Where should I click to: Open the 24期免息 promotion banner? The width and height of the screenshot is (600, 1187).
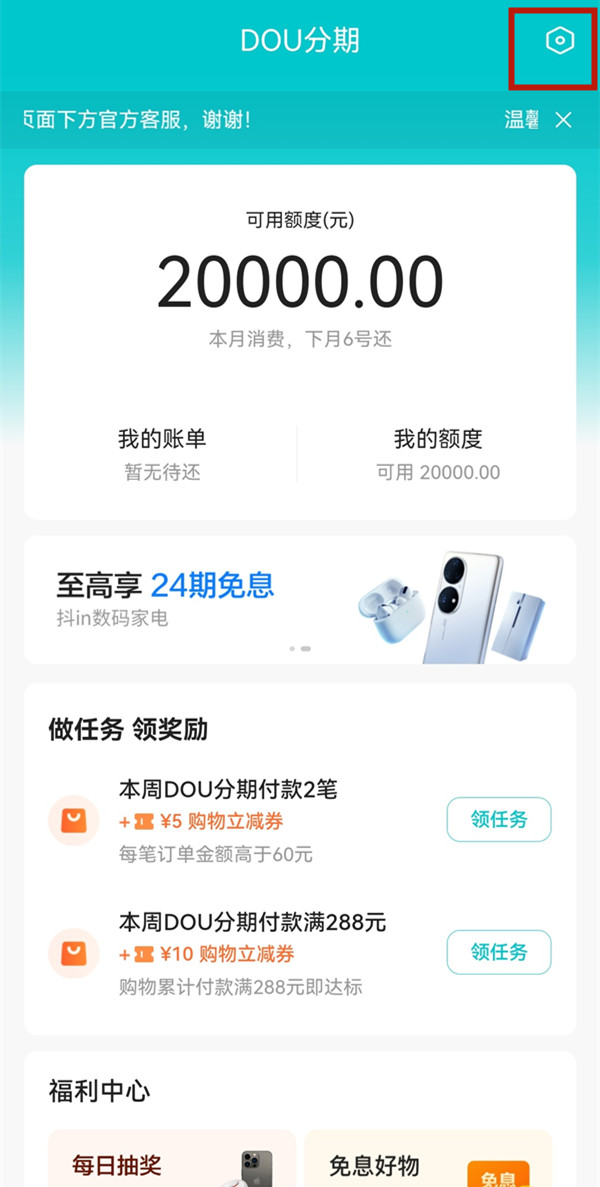pos(300,599)
